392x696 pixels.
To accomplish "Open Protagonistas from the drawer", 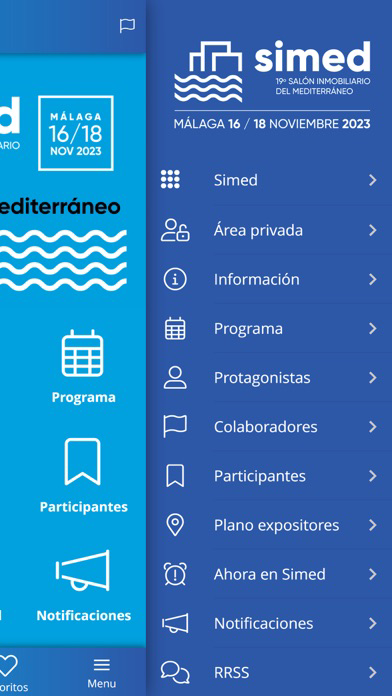I will tap(269, 378).
